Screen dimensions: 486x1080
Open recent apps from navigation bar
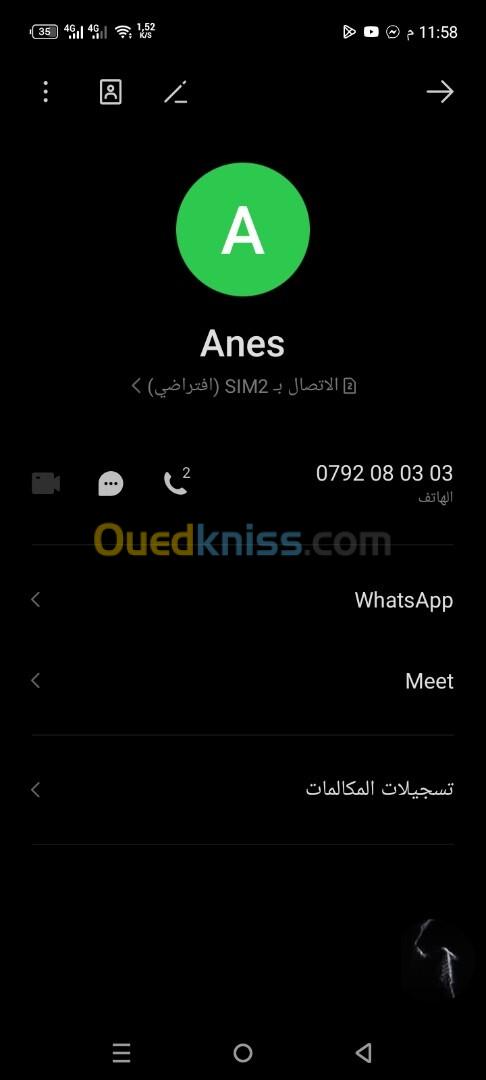(121, 1052)
